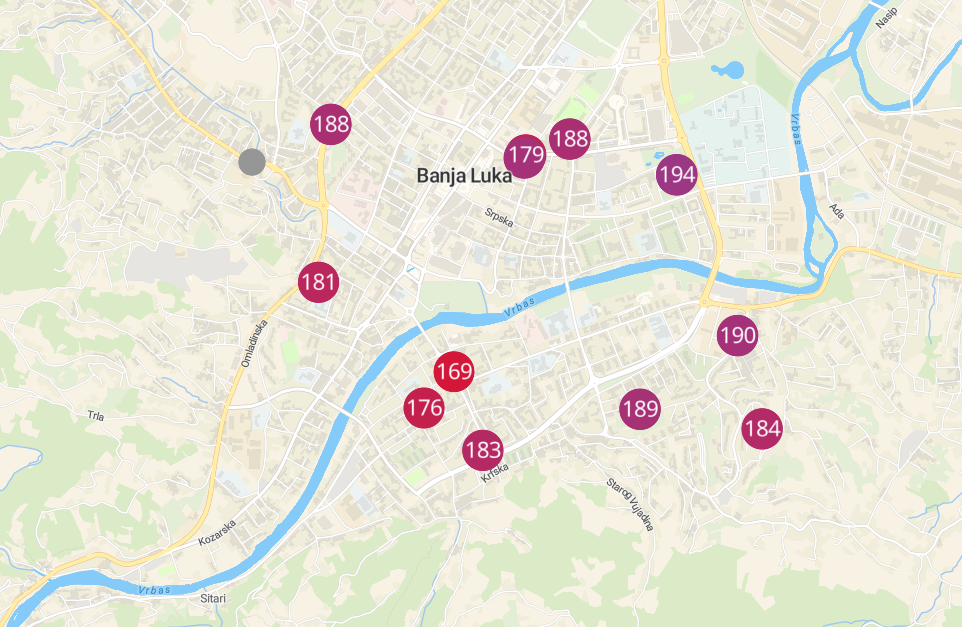The image size is (962, 627).
Task: Select the marker showing 176
Action: coord(424,408)
